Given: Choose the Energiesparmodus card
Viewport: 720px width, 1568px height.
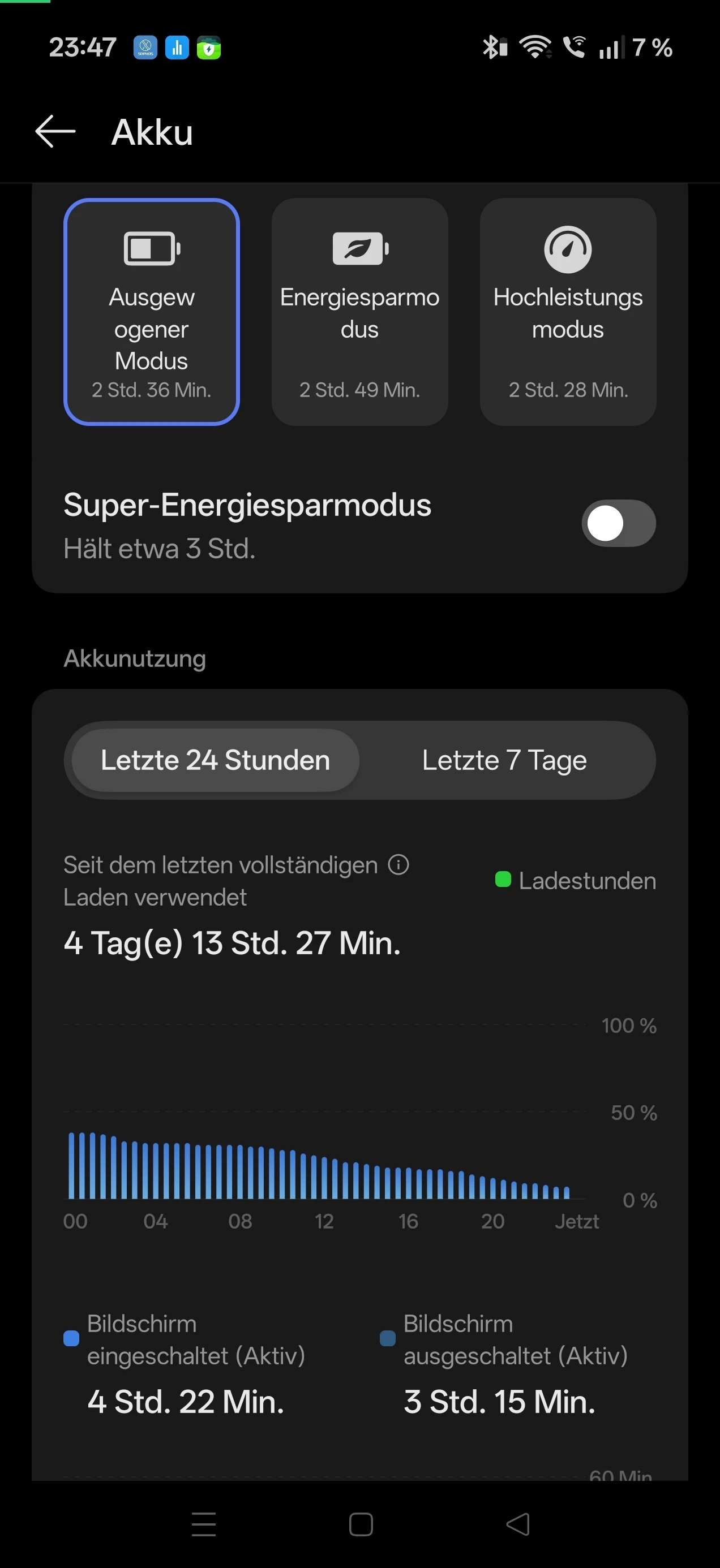Looking at the screenshot, I should [359, 312].
